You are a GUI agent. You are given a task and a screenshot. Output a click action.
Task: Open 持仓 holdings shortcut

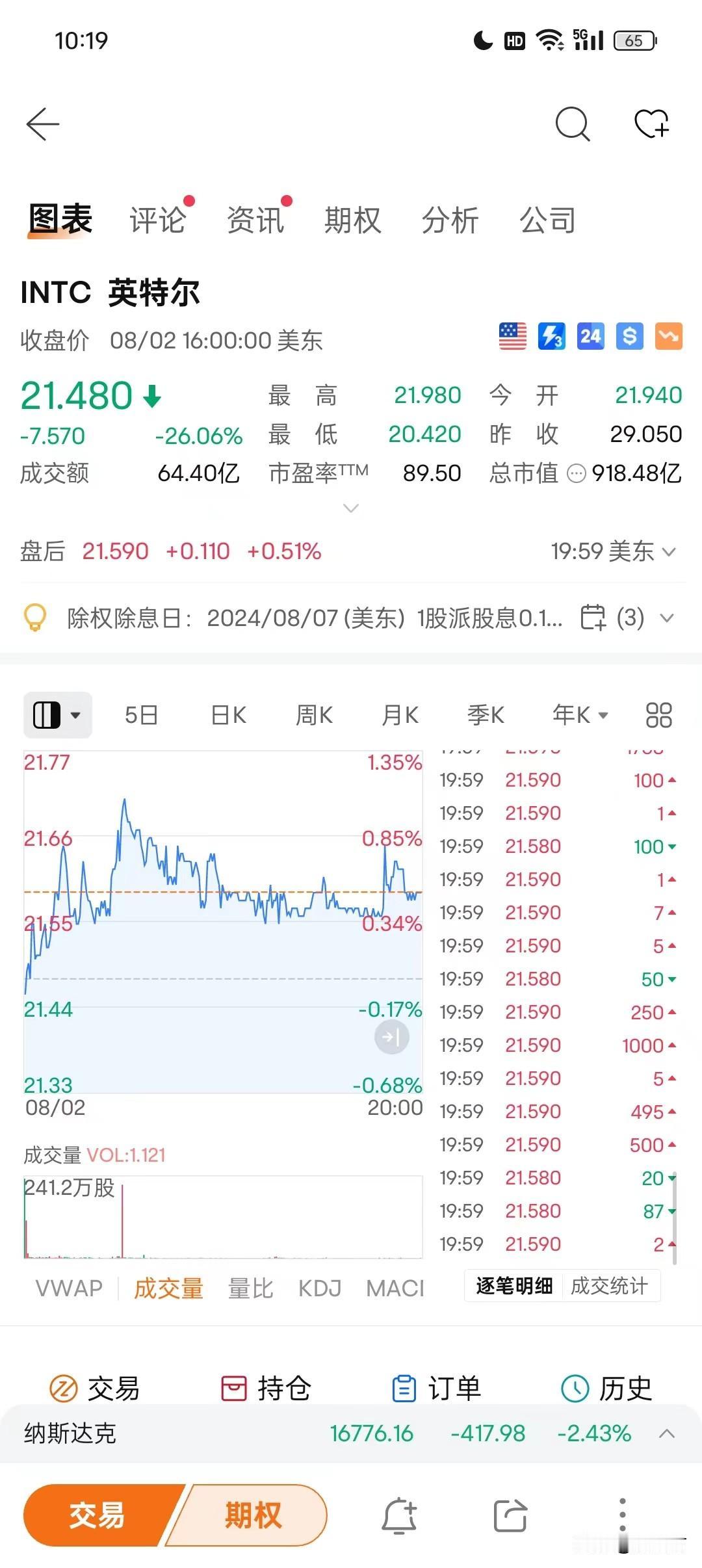pos(266,1388)
